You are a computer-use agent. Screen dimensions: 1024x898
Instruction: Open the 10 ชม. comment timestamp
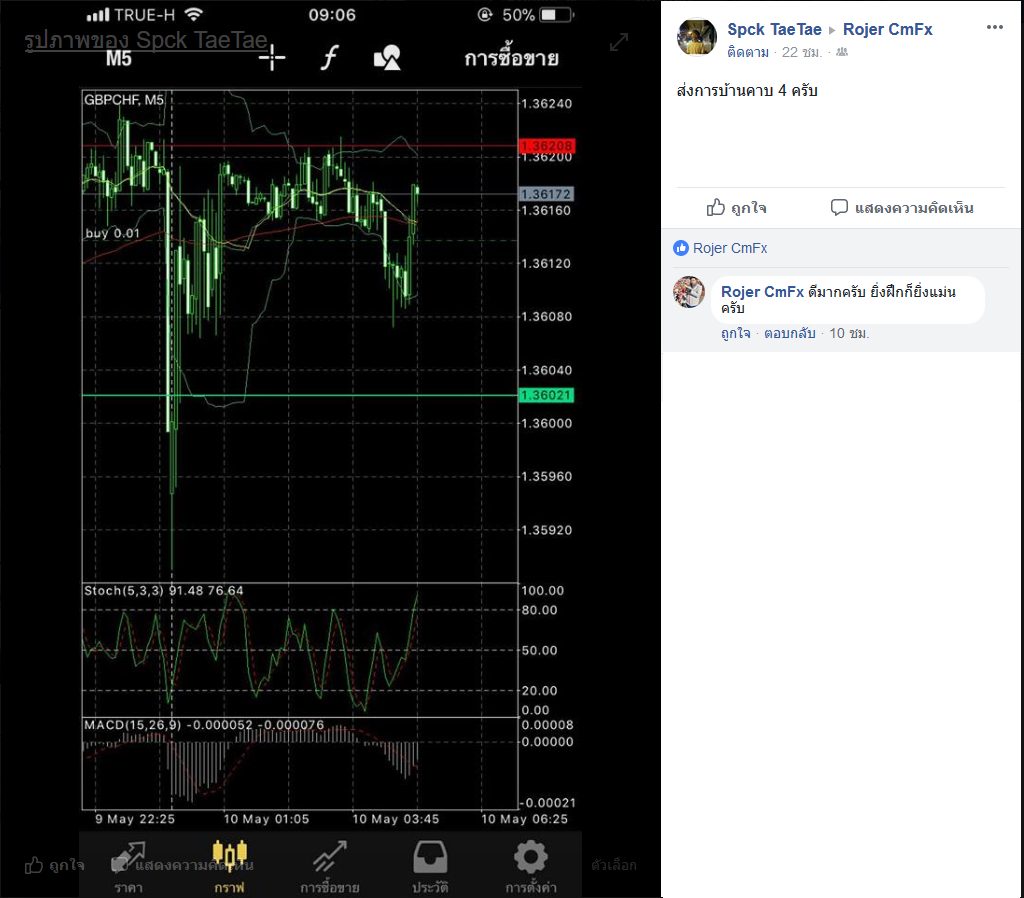(x=849, y=334)
